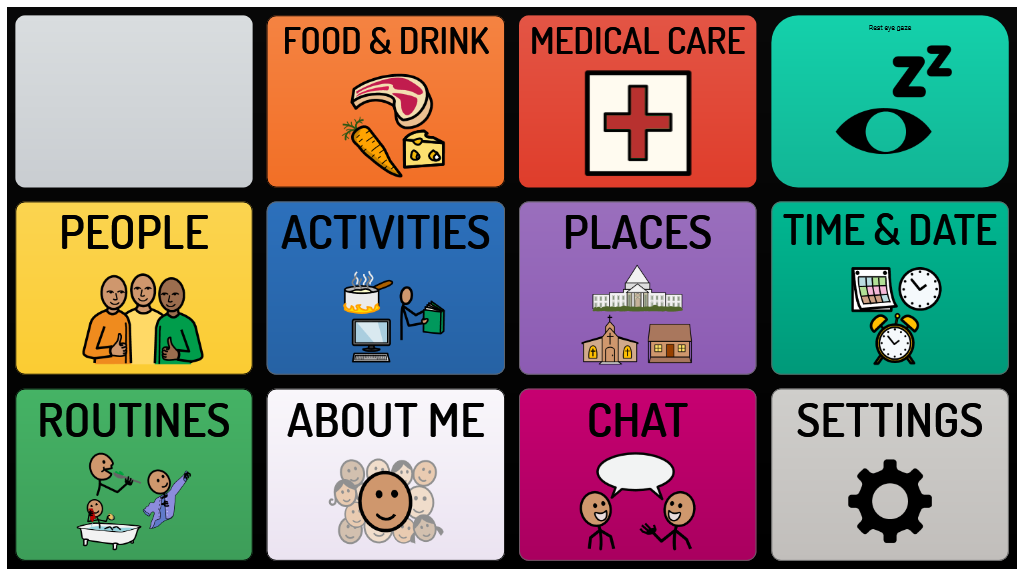Open Settings with the gear tile
The width and height of the screenshot is (1024, 576).
(890, 475)
